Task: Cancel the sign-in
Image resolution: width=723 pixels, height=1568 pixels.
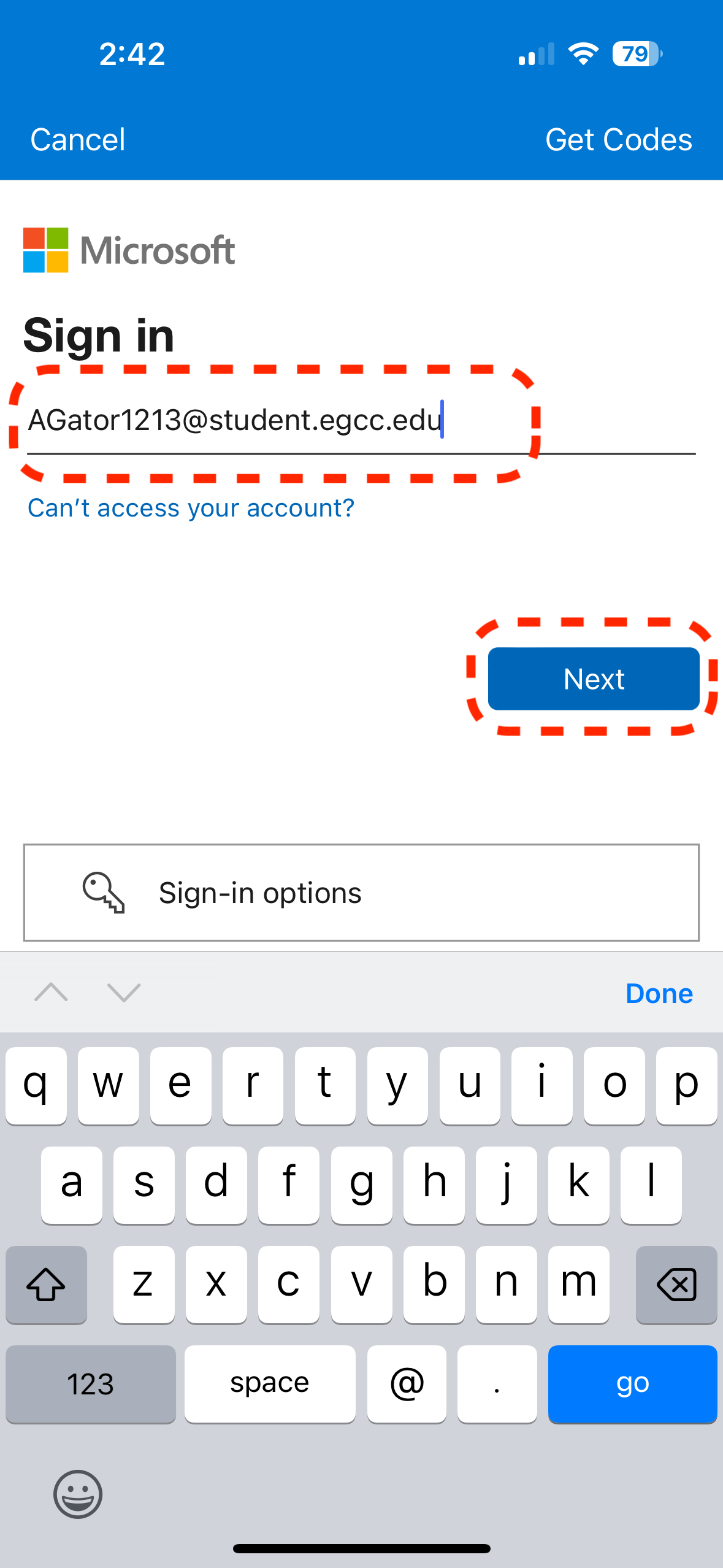Action: tap(78, 140)
